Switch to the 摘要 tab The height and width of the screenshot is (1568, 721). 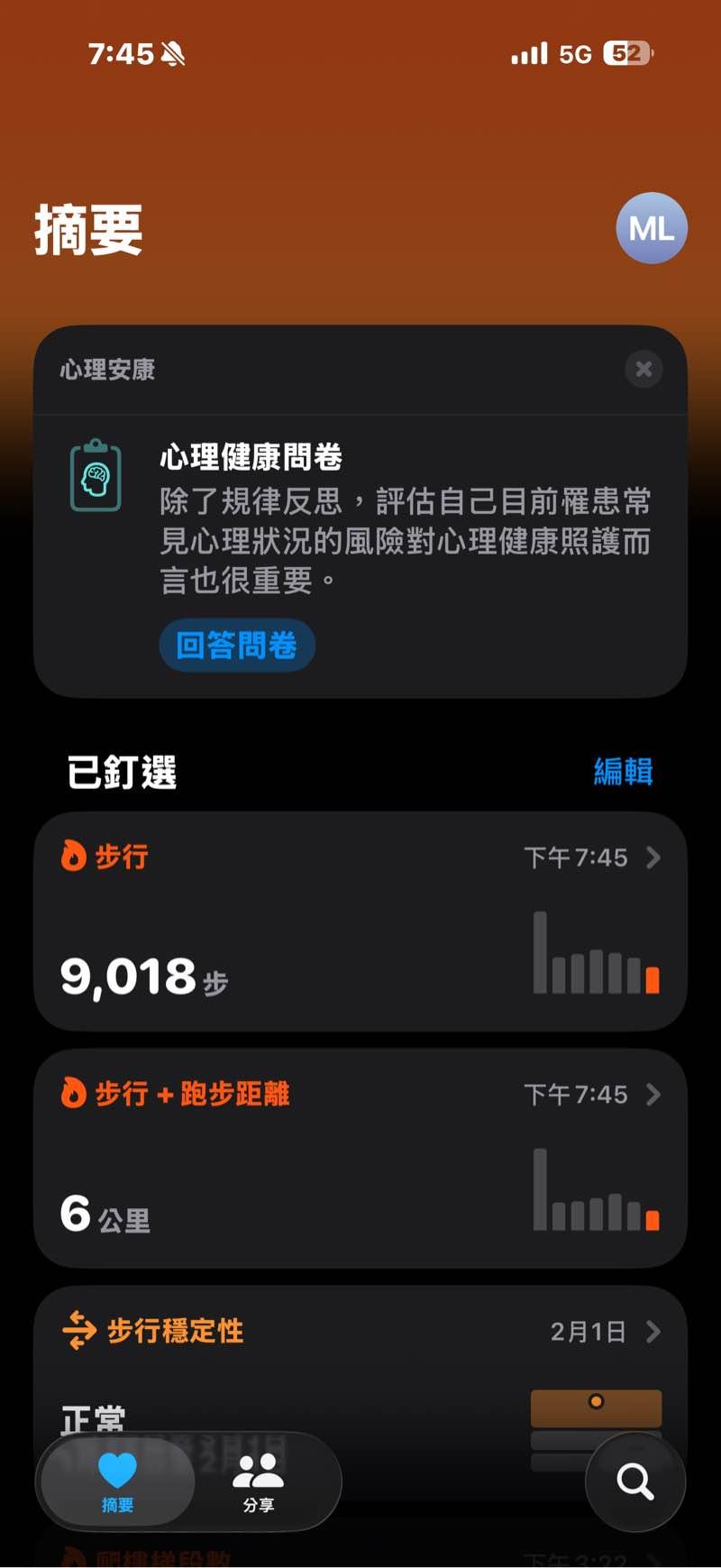[118, 1482]
